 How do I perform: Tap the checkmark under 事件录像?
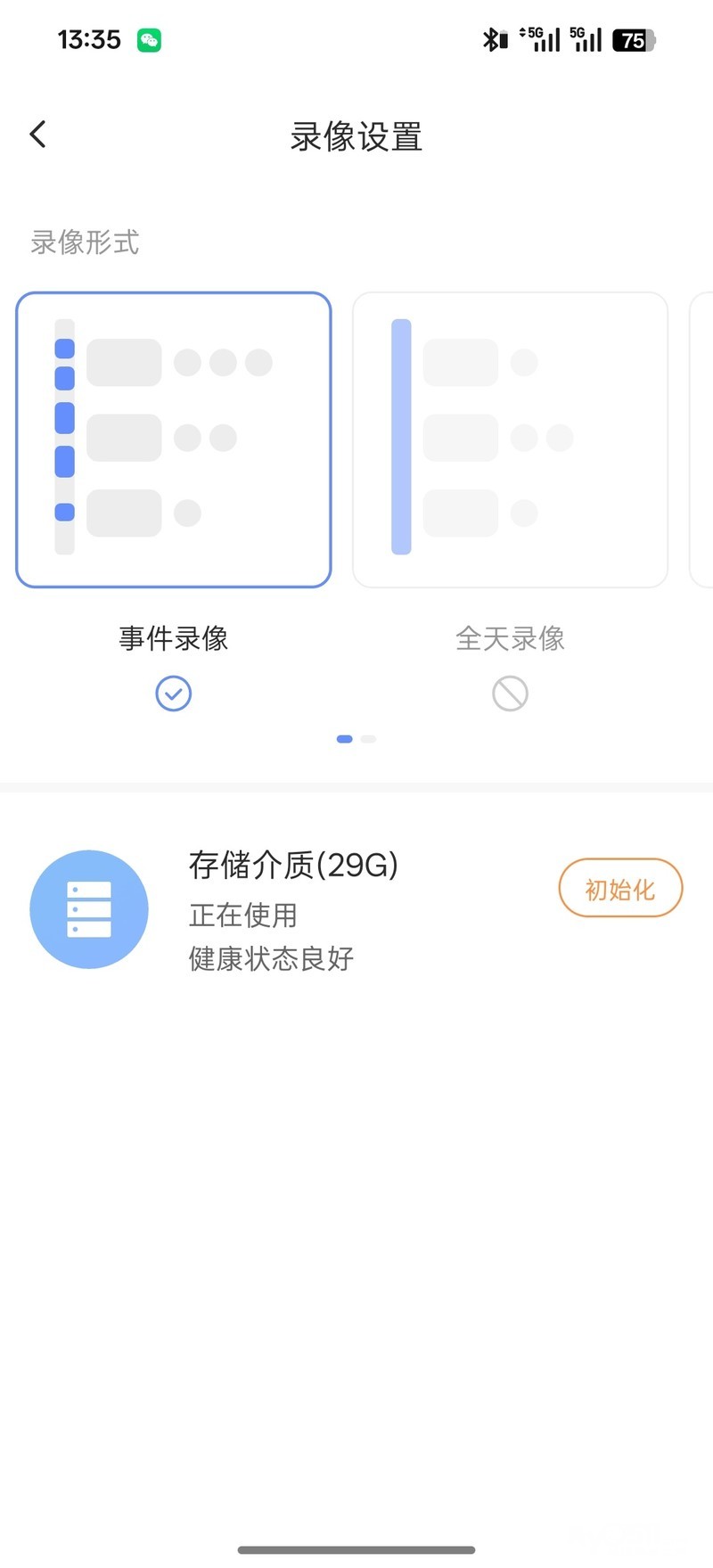(x=174, y=694)
